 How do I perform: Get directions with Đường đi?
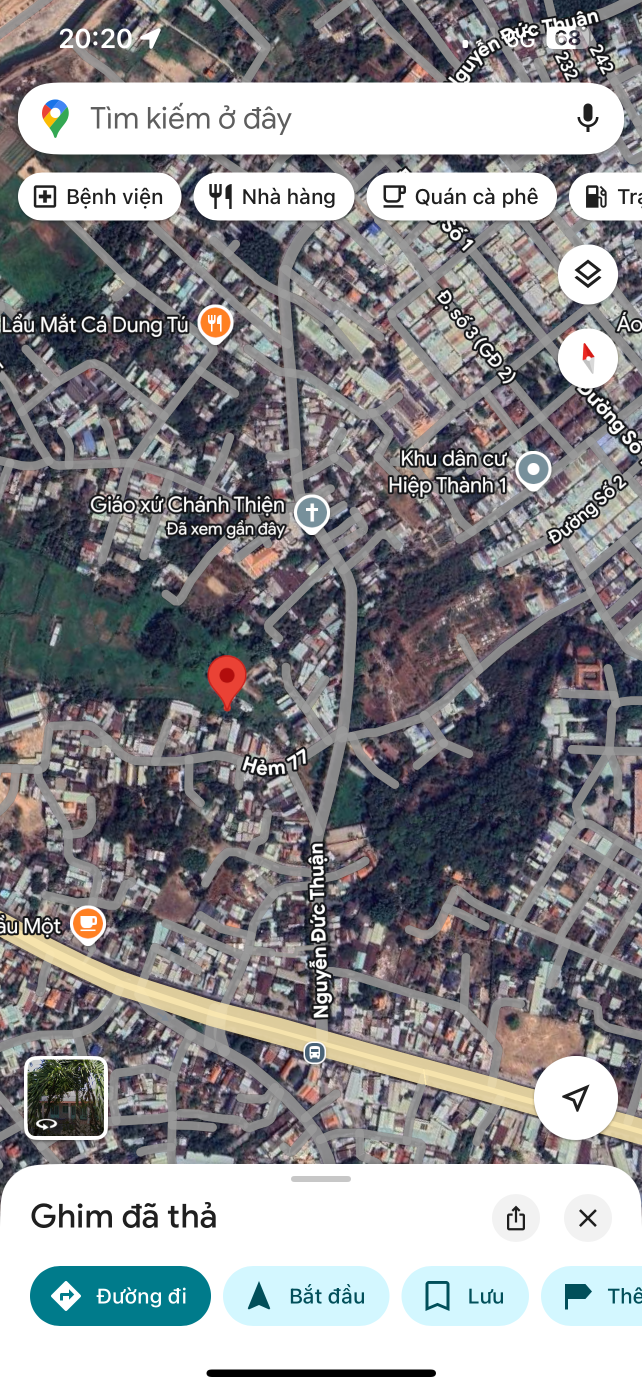121,1296
